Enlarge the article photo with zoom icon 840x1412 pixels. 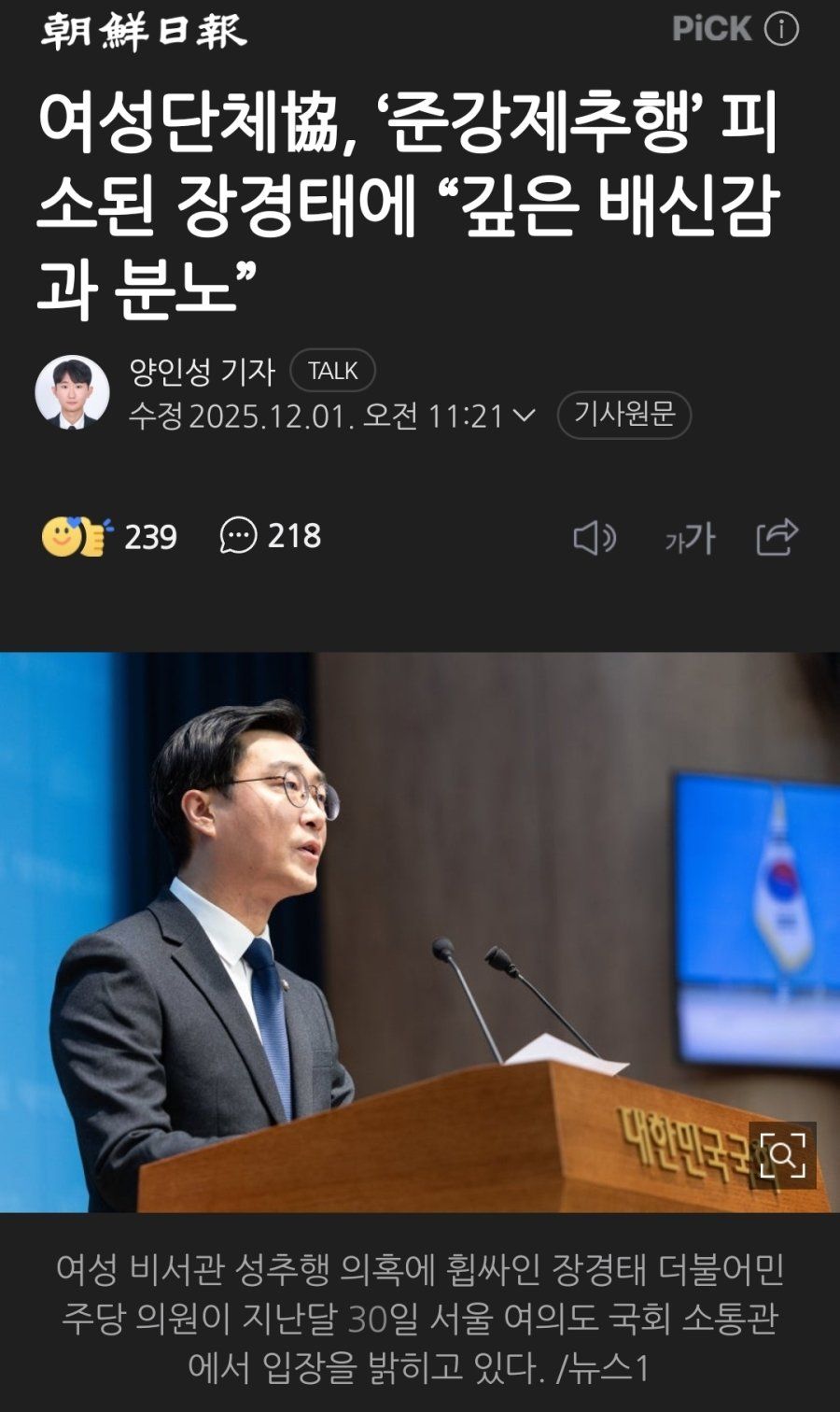(782, 1155)
